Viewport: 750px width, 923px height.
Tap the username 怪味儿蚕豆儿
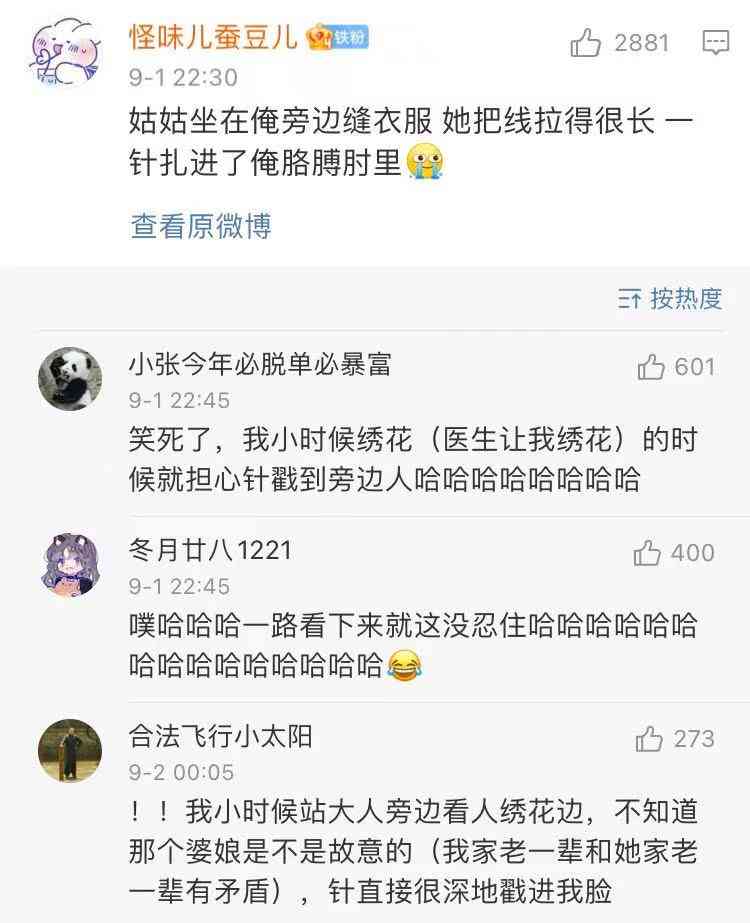click(213, 38)
